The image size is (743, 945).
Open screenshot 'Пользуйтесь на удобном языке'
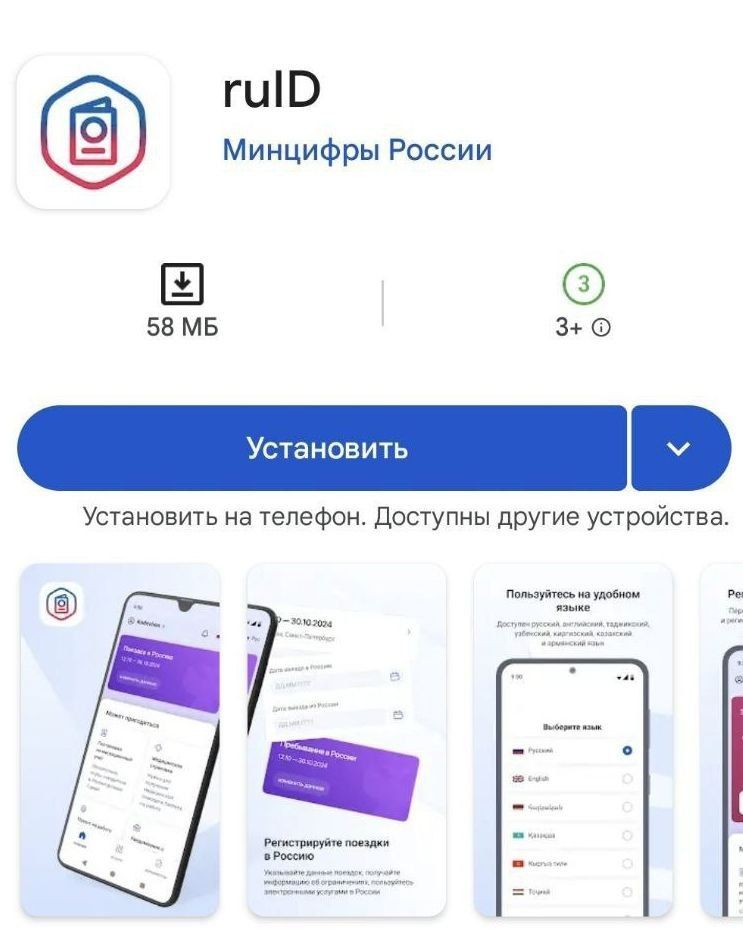[x=572, y=740]
